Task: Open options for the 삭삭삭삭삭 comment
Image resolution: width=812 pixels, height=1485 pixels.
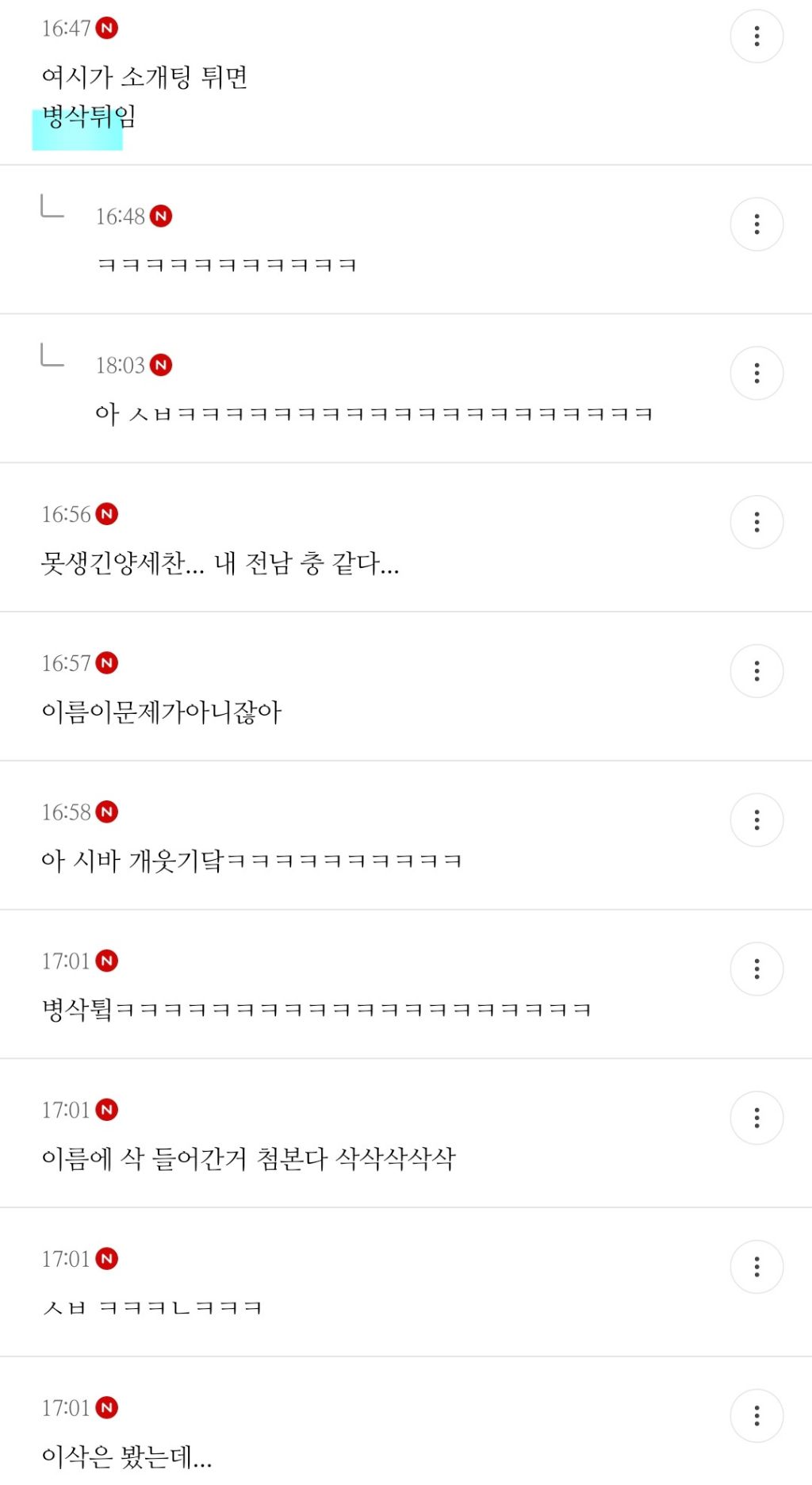Action: [x=756, y=1118]
